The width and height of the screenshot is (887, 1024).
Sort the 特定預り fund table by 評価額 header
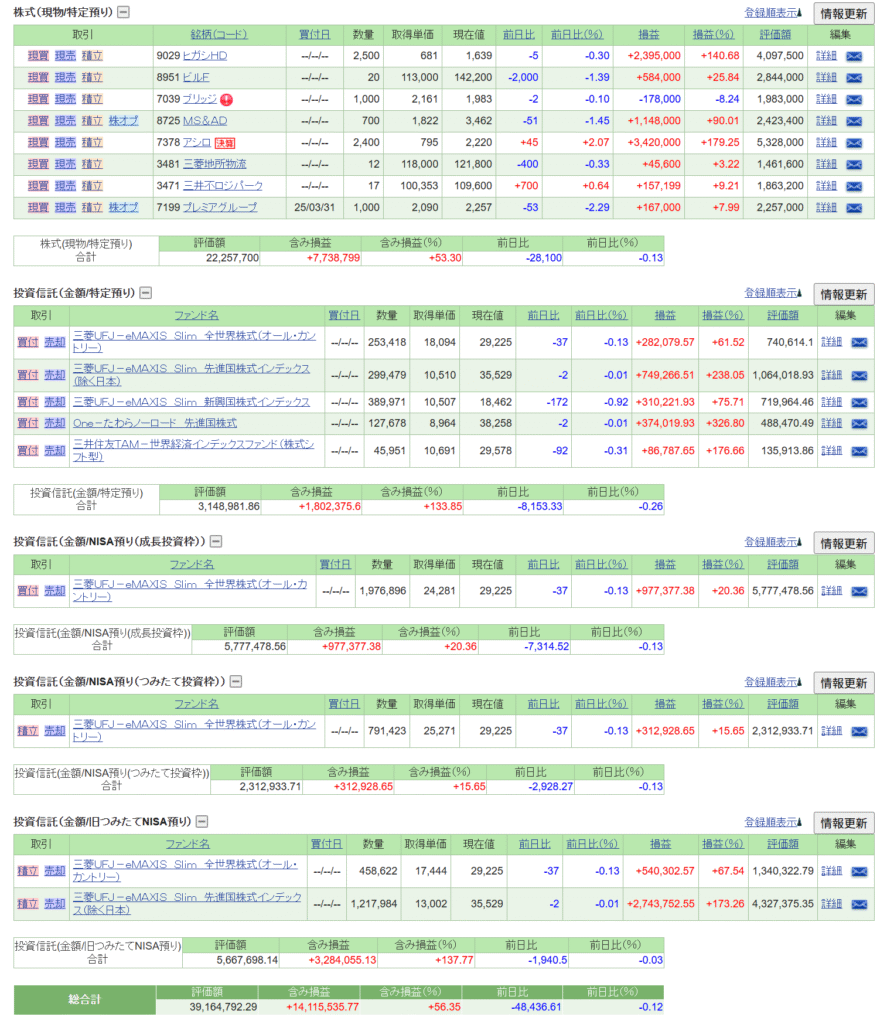785,314
